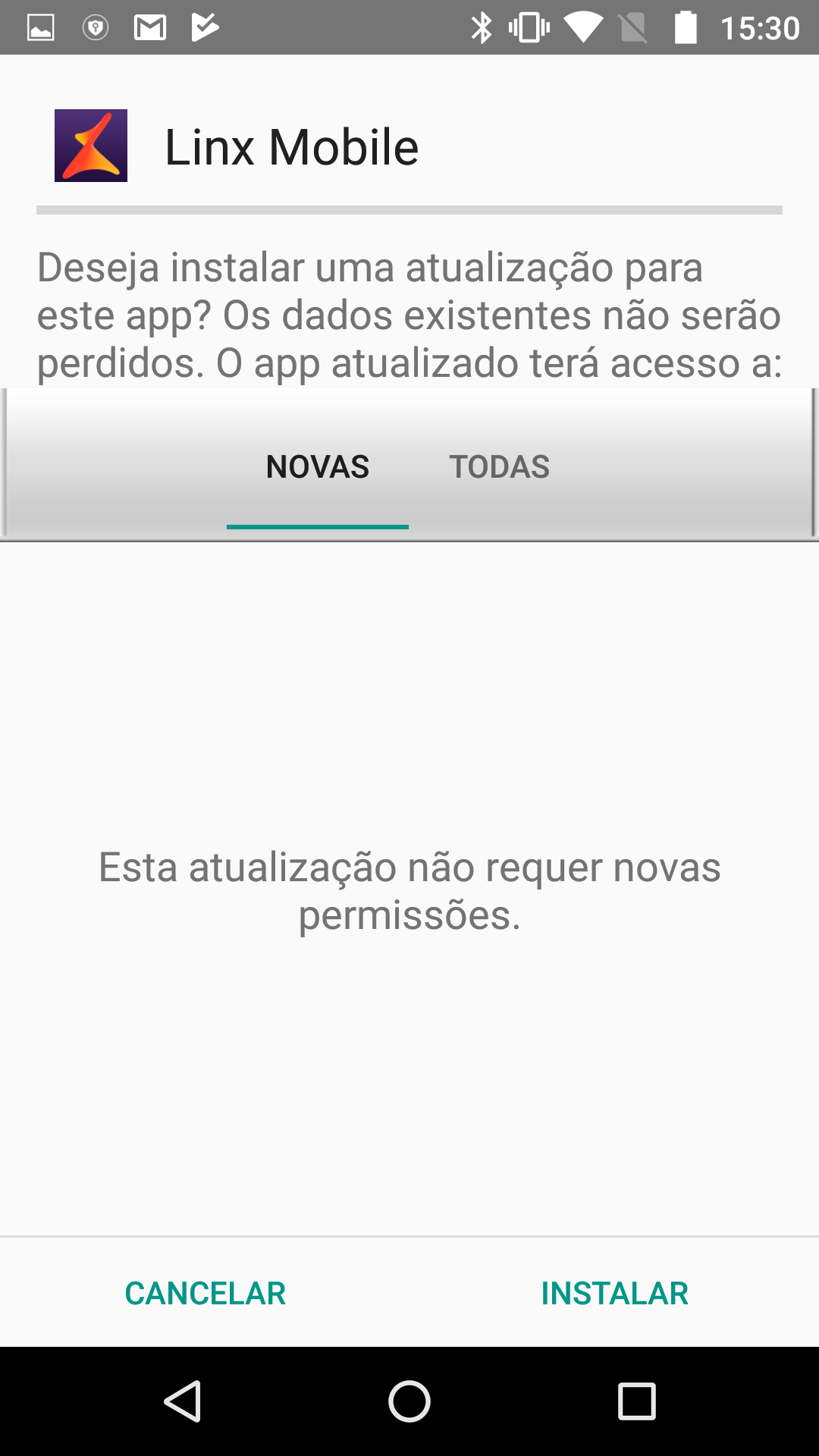Go back with the system back button
Screen dimensions: 819x1456
coord(183,1401)
